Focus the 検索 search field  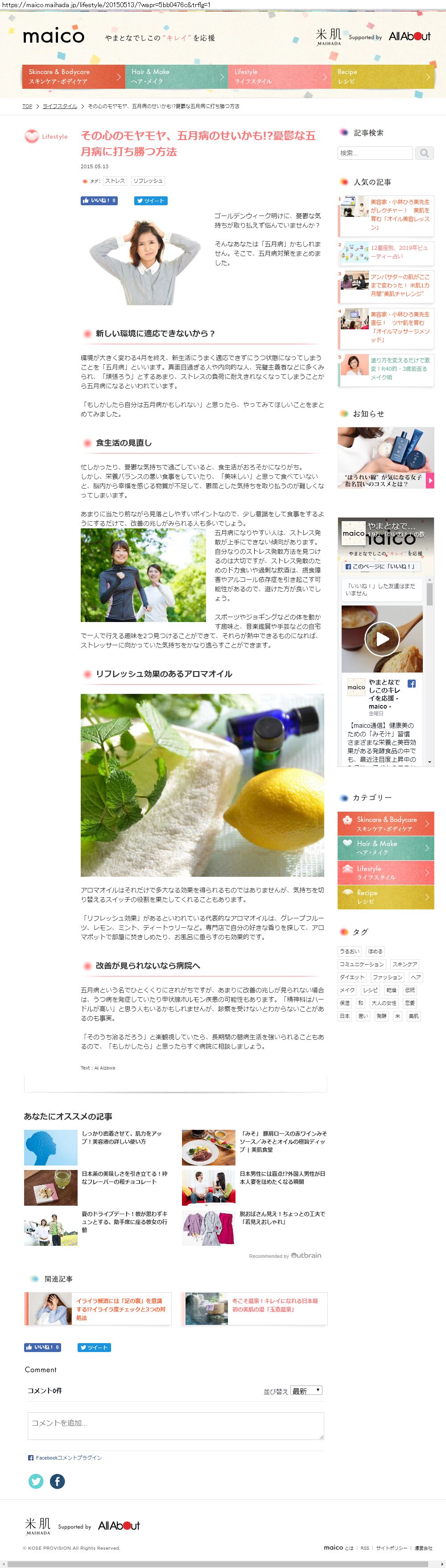[x=375, y=153]
